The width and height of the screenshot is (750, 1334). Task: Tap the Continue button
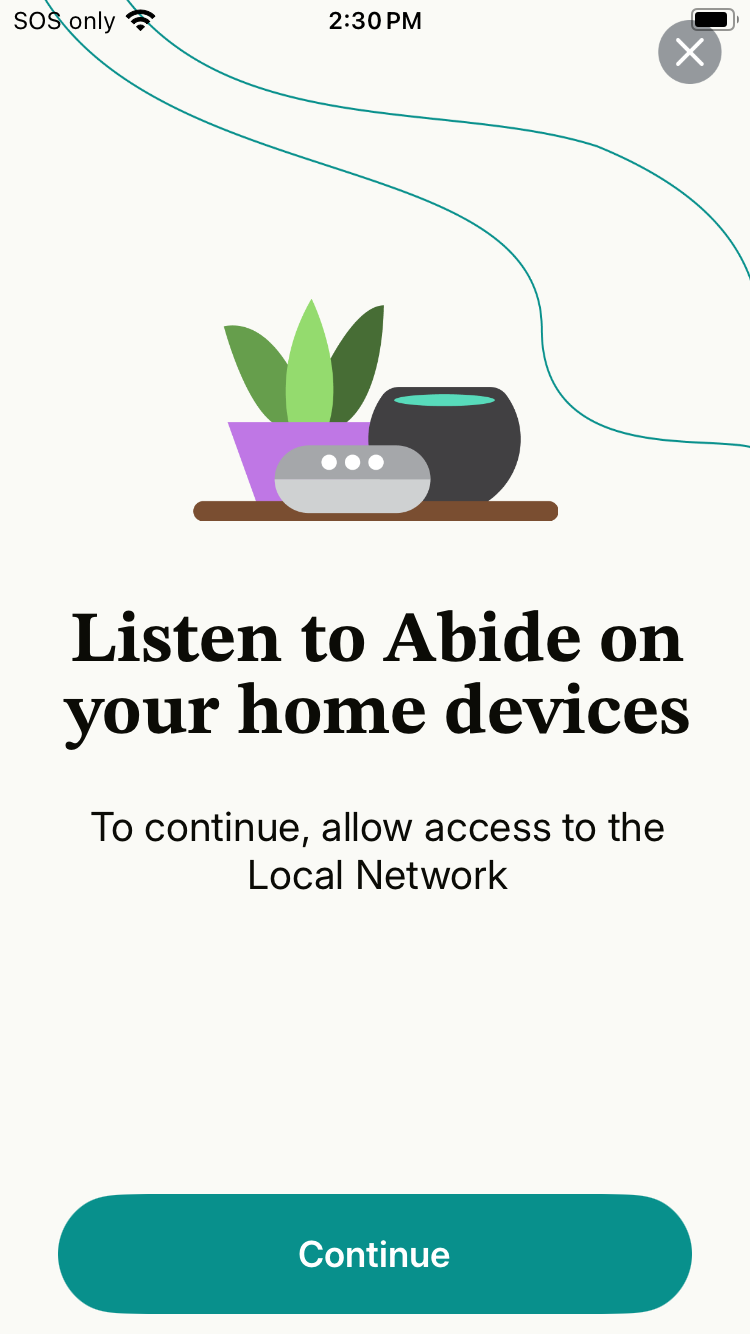[375, 1254]
